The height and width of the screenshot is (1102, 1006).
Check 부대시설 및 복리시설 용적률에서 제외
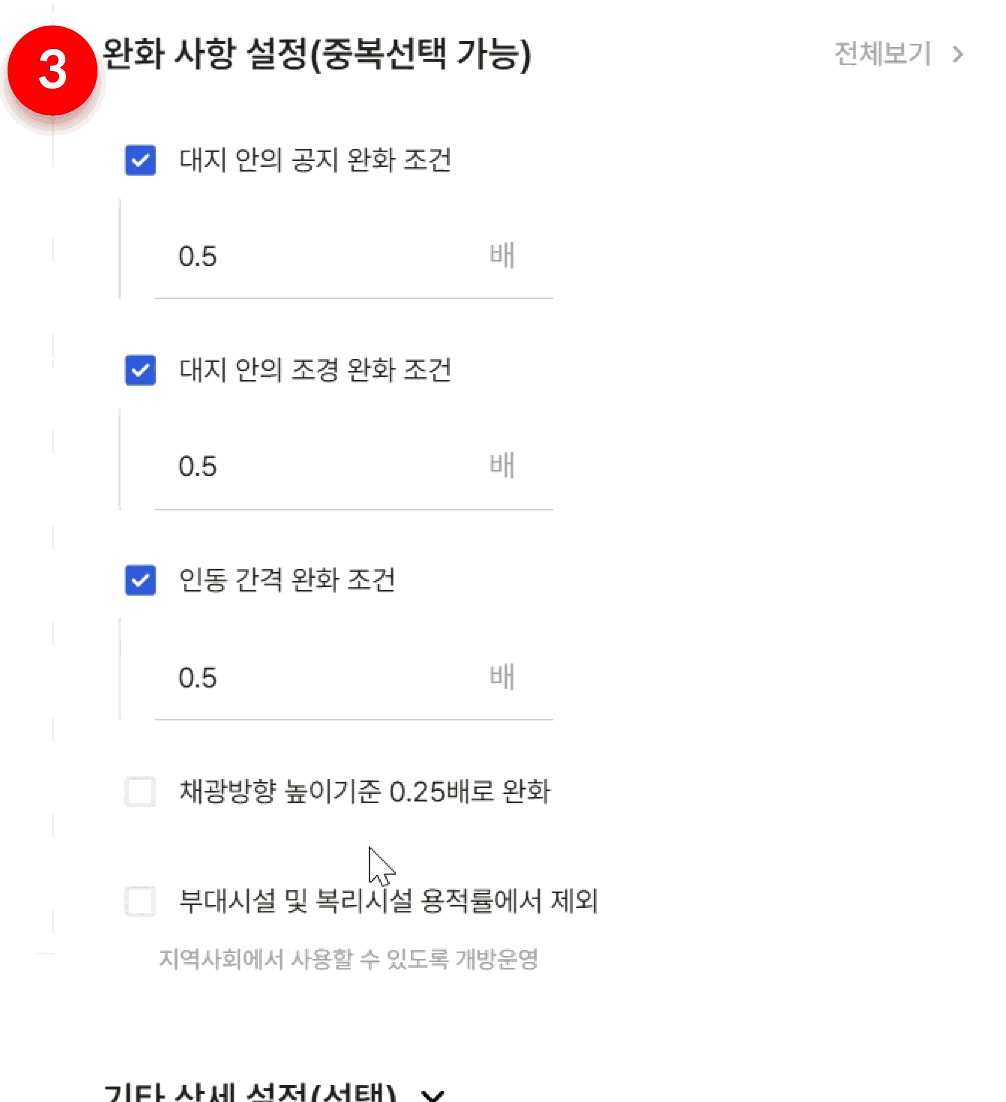pos(141,902)
